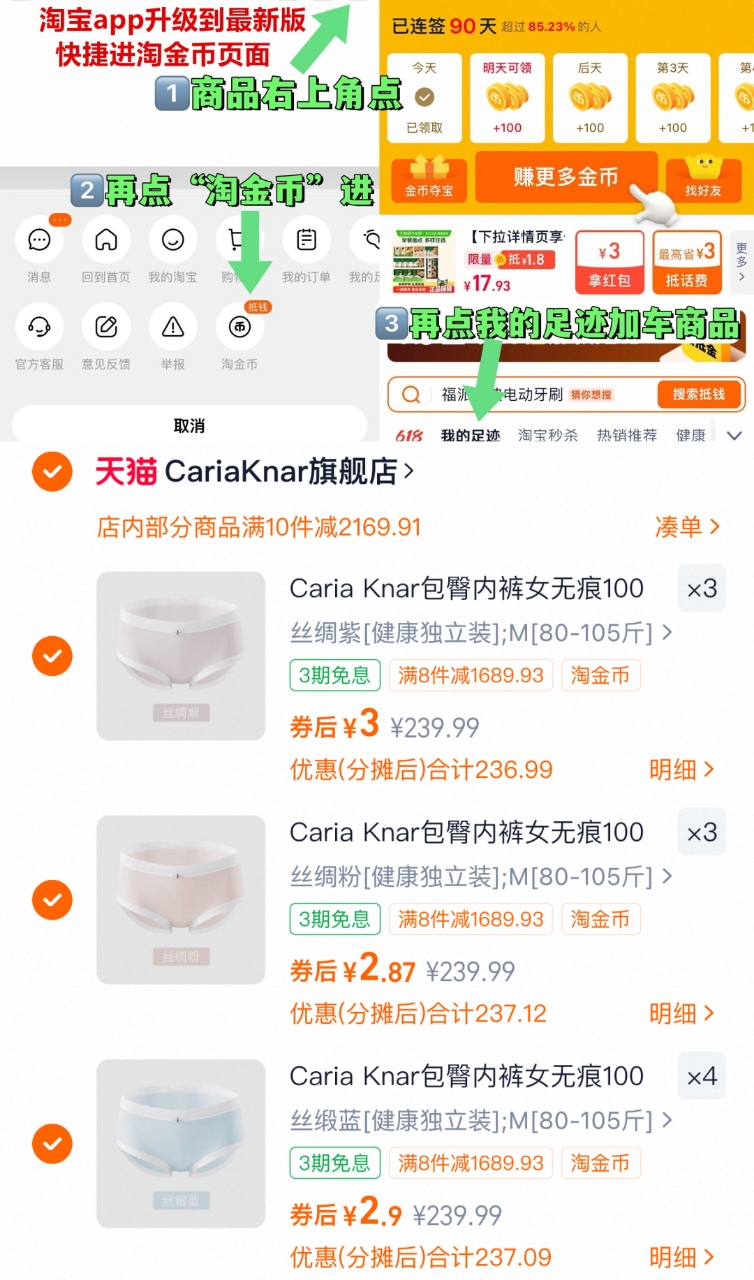Uncheck the 丝绸粉 item selection circle

(52, 900)
